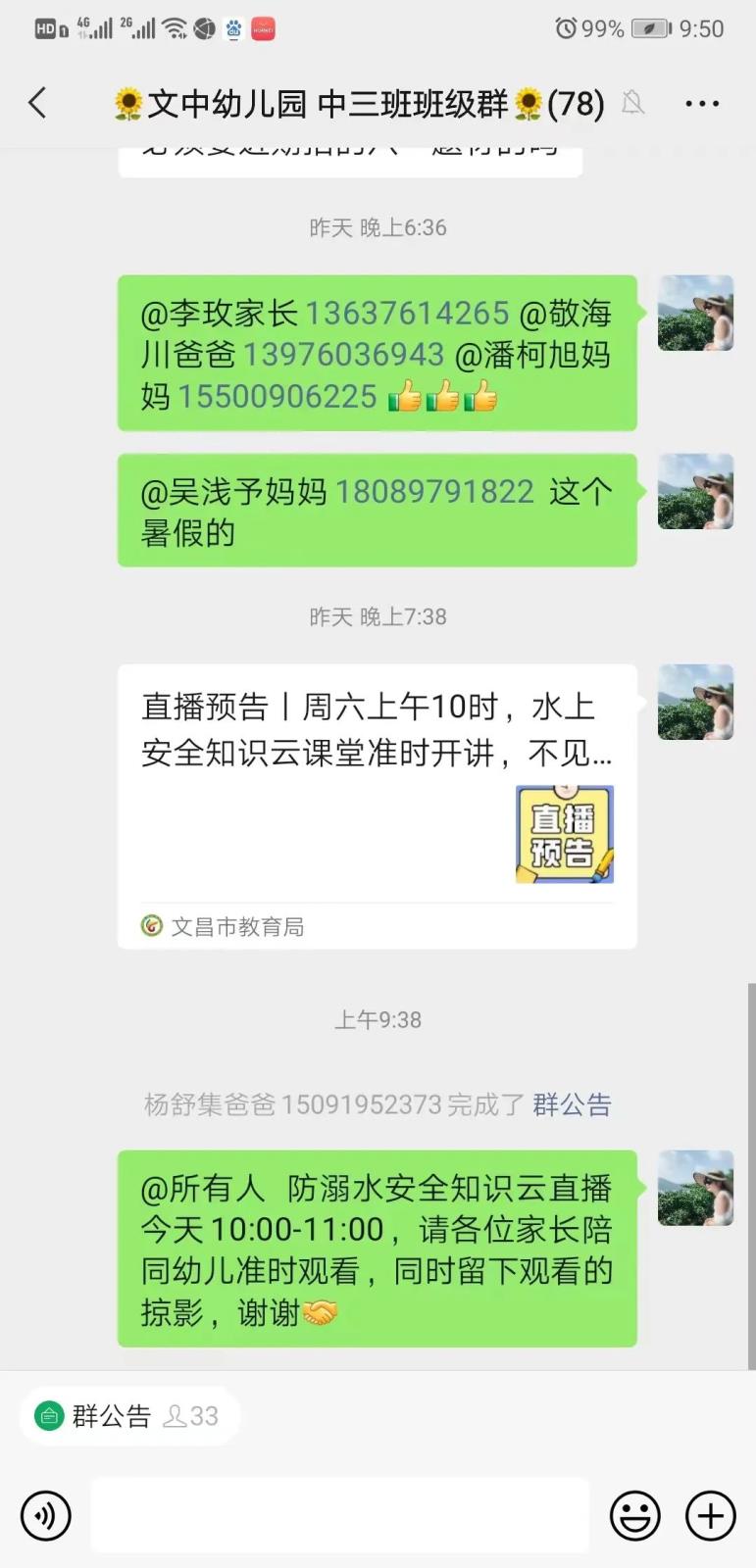756x1568 pixels.
Task: Tap phone number 18089791822
Action: tap(434, 492)
